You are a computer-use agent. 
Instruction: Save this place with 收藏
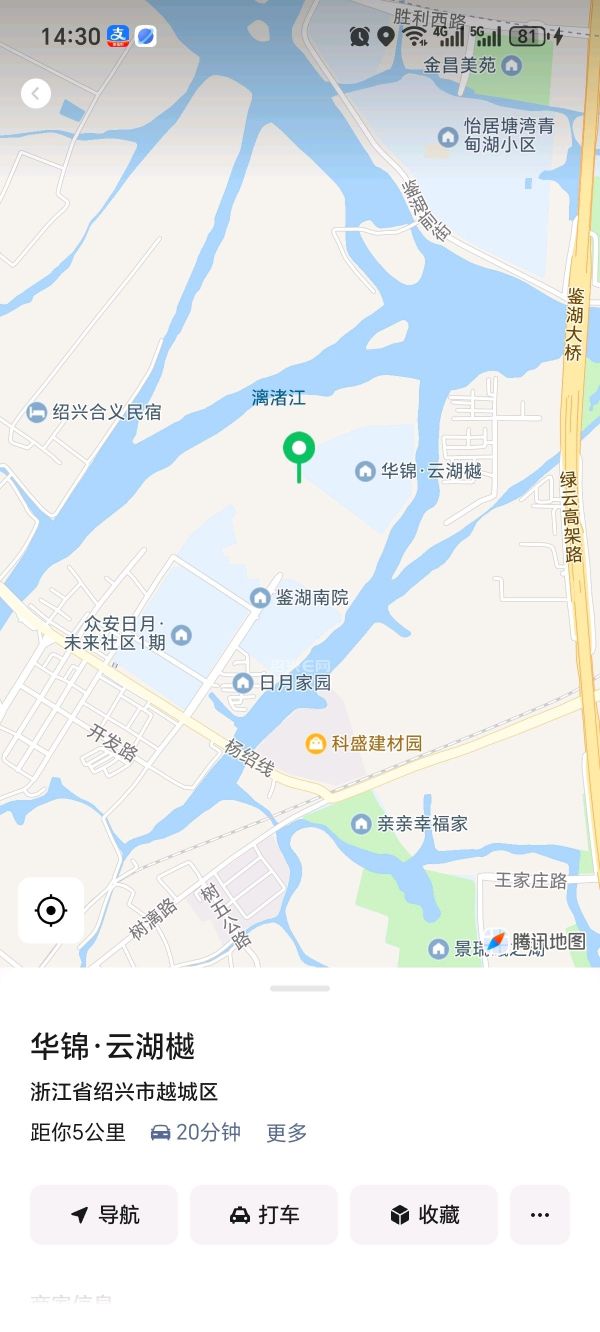424,1215
